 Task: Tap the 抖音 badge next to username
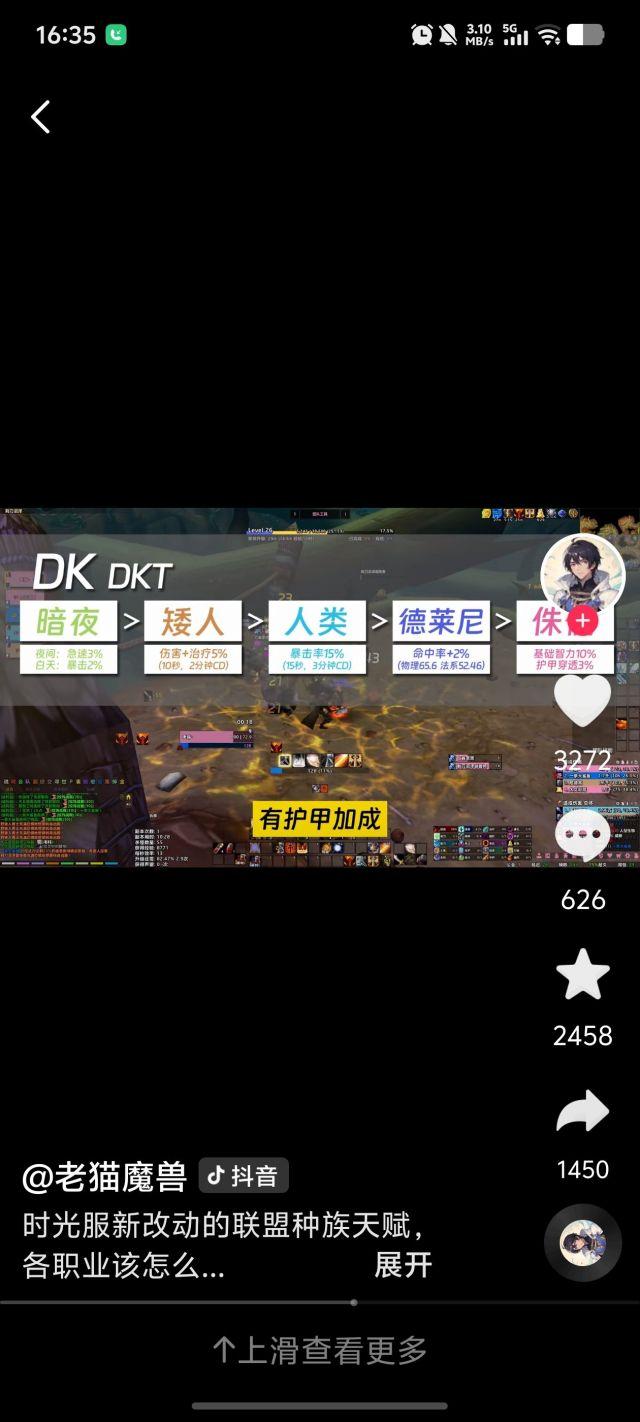[244, 1176]
